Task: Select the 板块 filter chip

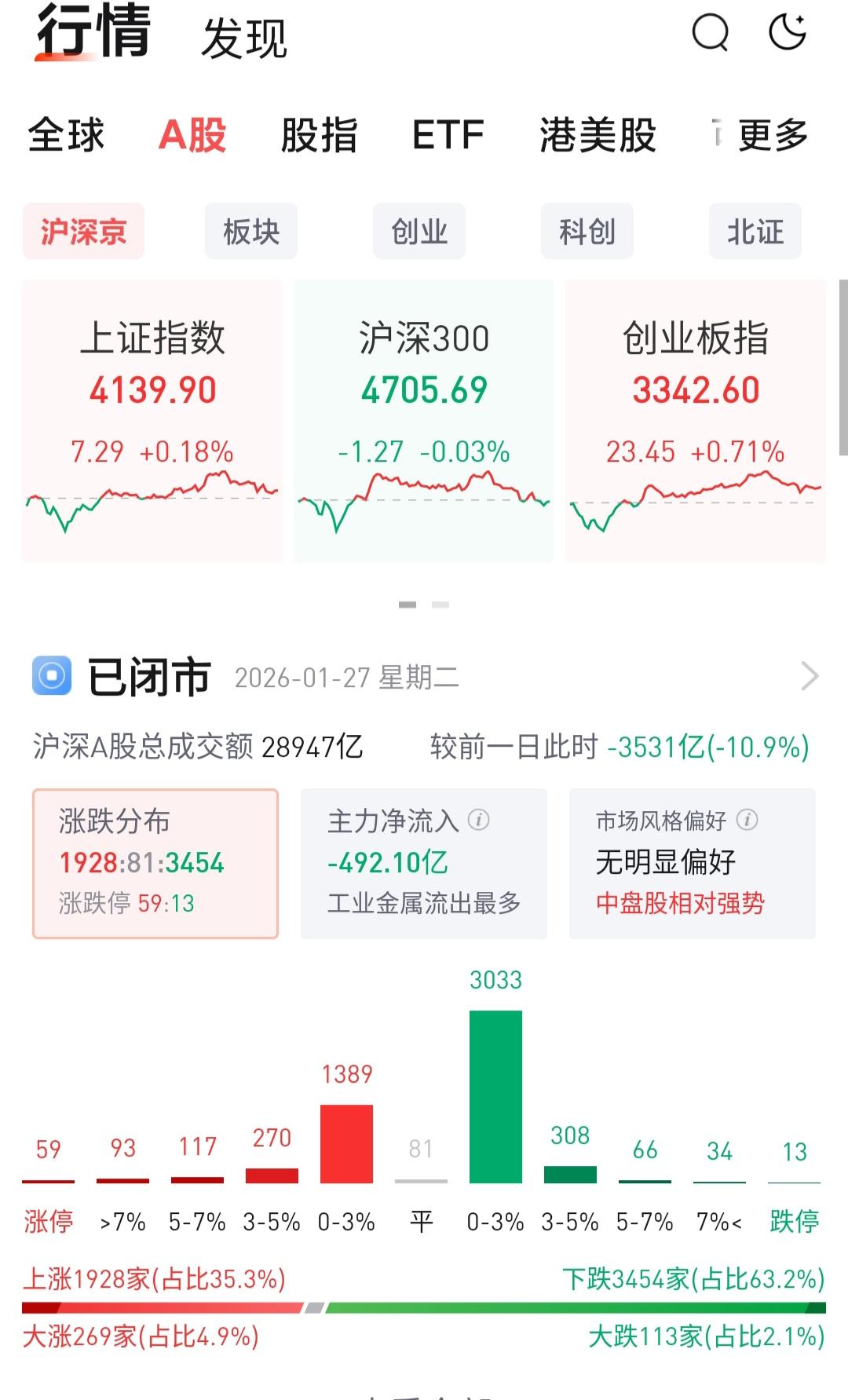Action: tap(250, 230)
